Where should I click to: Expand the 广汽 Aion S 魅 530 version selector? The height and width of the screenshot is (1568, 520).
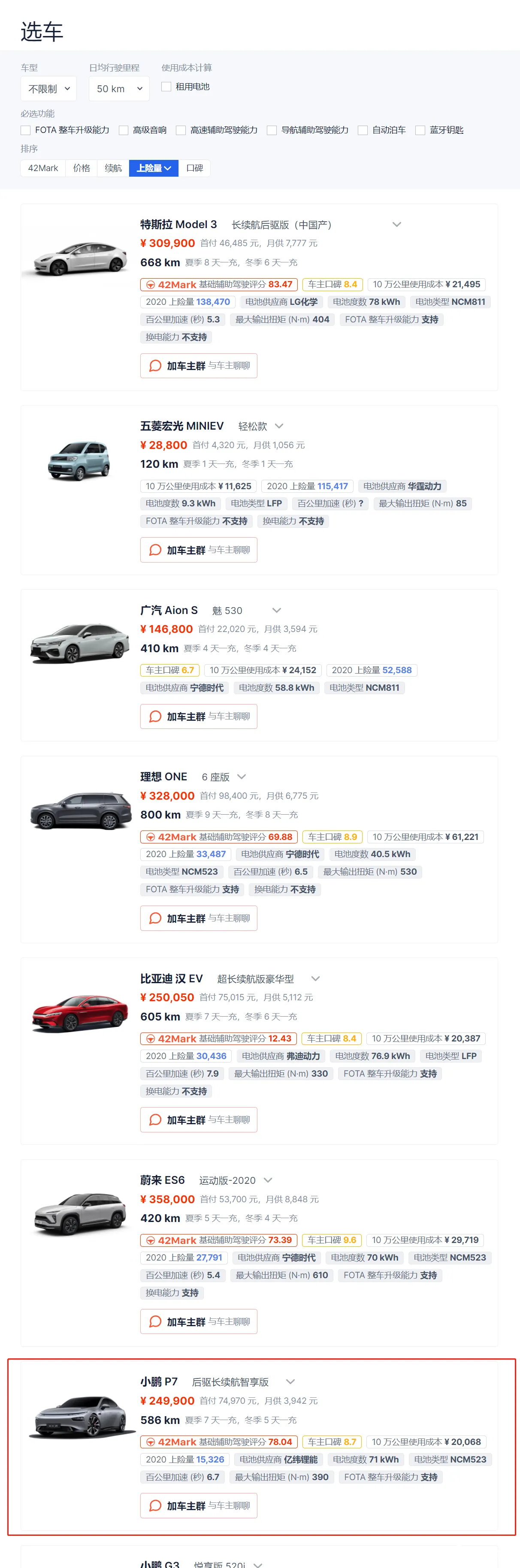coord(276,610)
